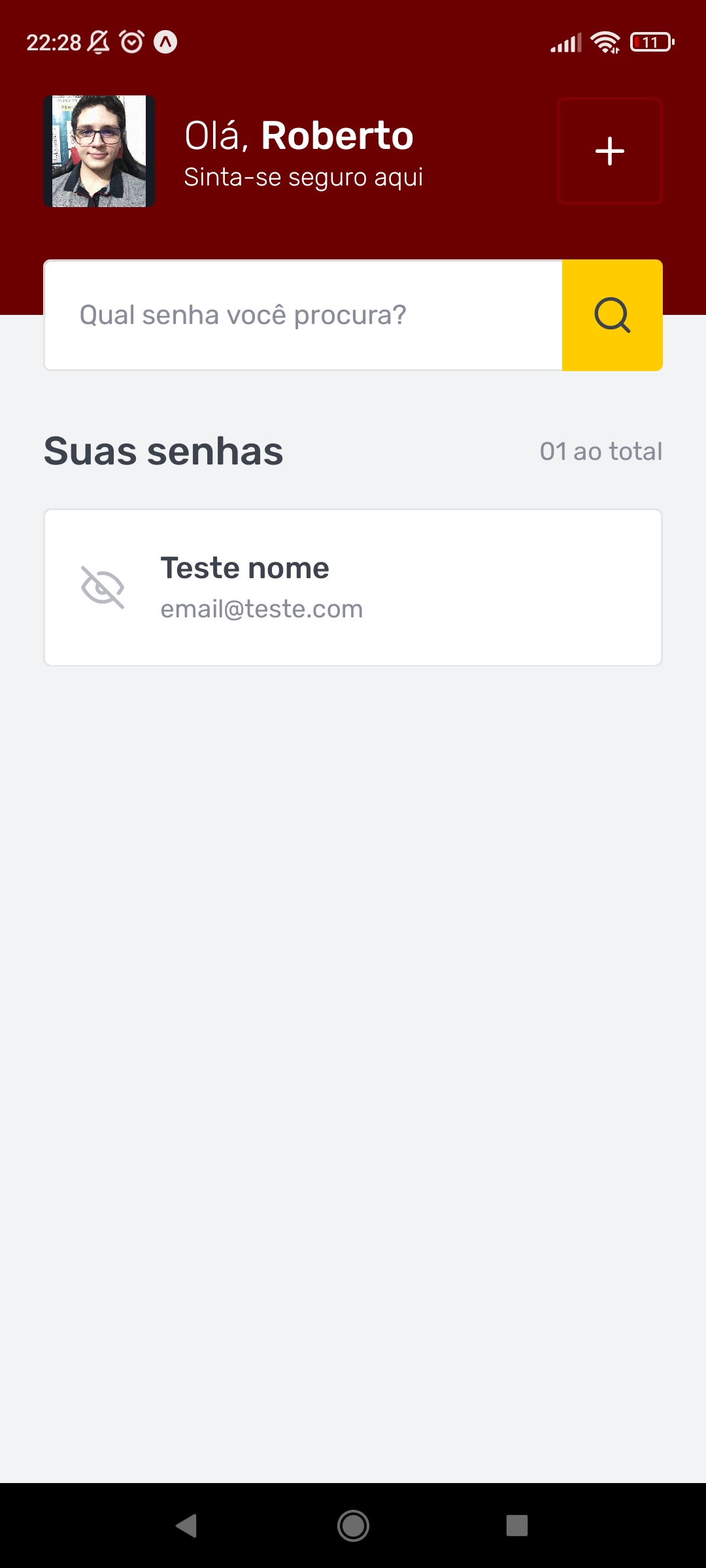Tap the yellow search magnifier button
The image size is (706, 1568).
tap(612, 315)
